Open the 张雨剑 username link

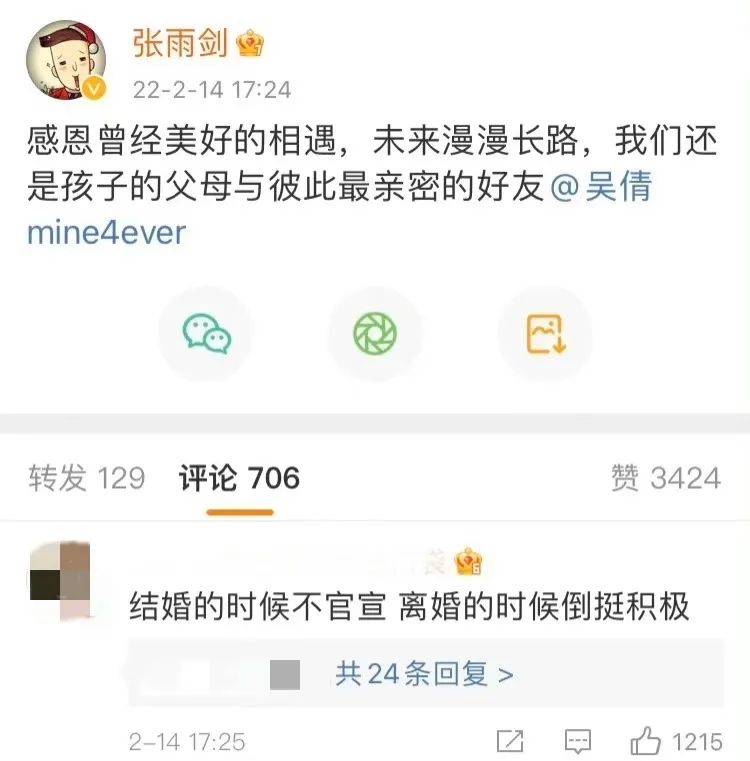(x=180, y=44)
